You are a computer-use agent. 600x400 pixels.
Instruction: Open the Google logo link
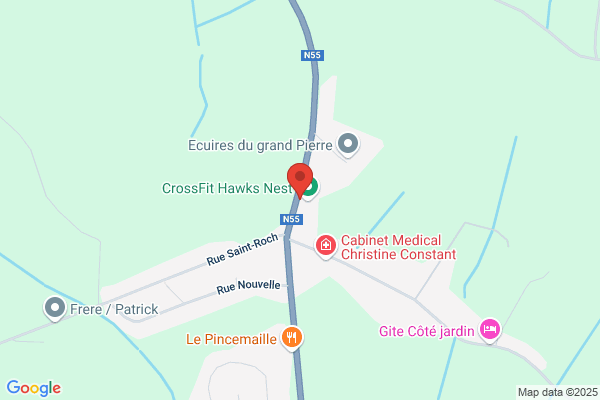(33, 388)
